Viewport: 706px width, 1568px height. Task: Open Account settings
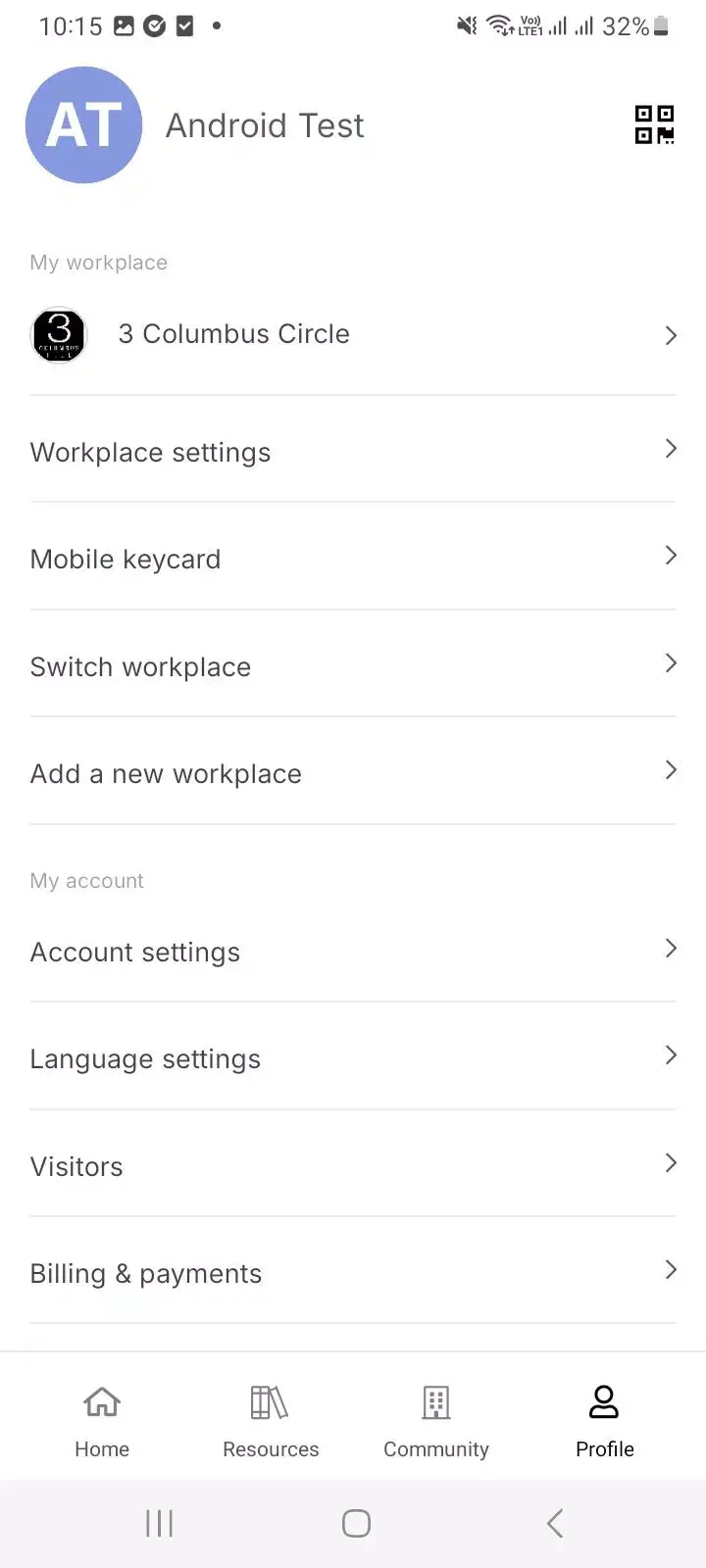tap(353, 952)
